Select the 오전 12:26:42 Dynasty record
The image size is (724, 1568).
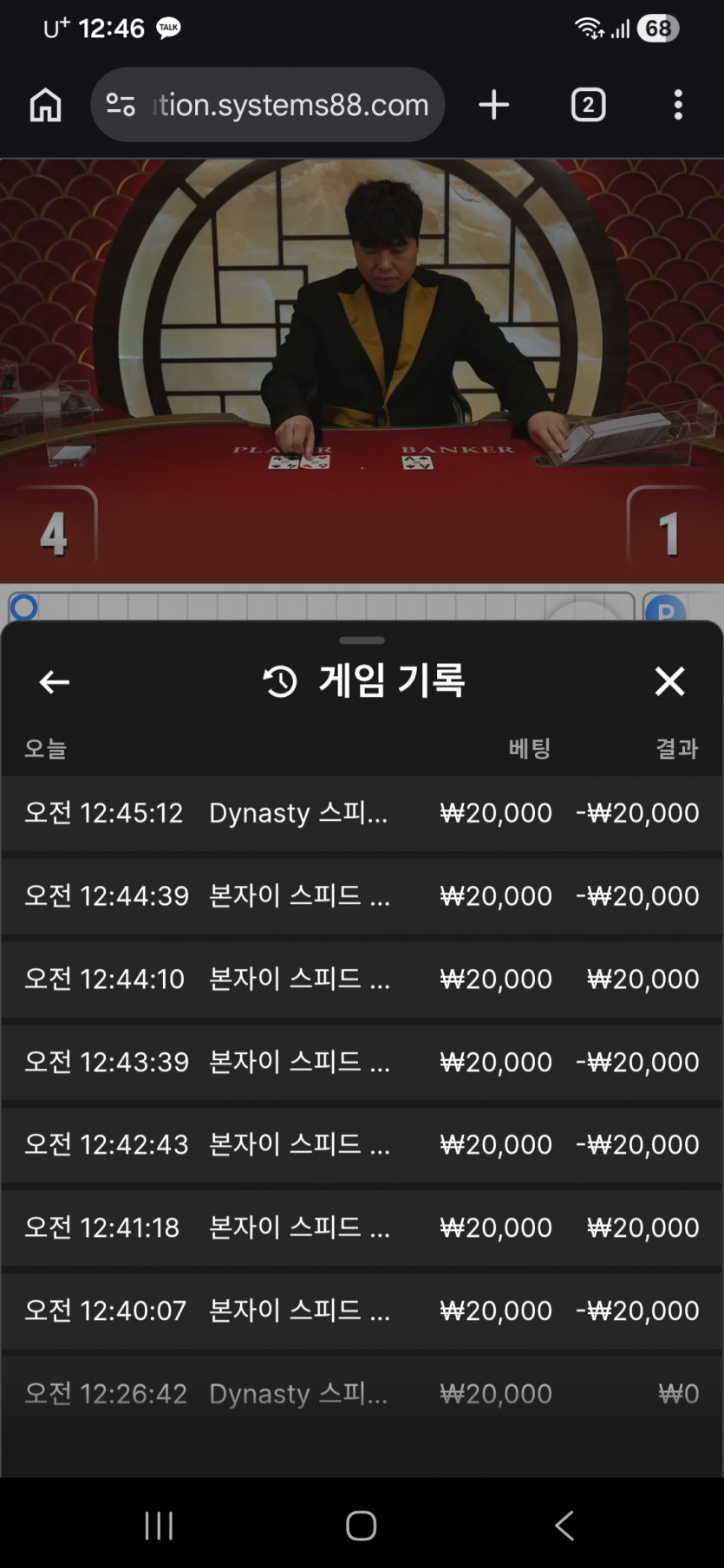pos(362,1394)
